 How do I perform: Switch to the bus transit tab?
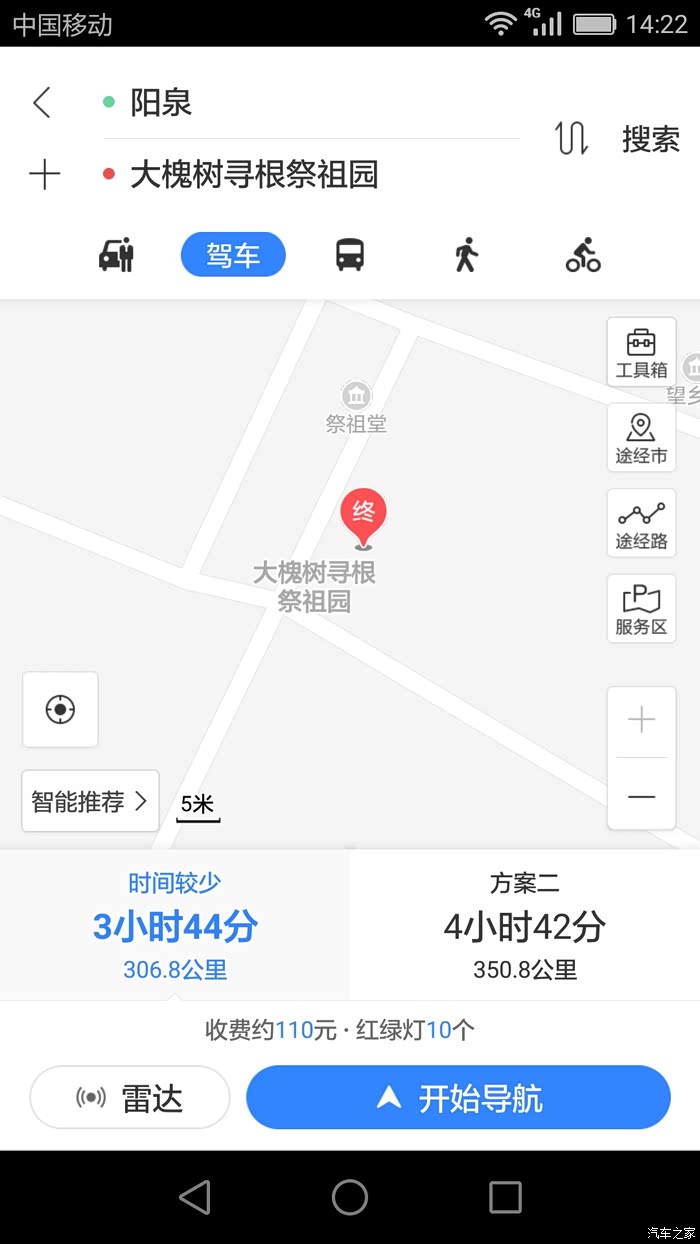click(349, 255)
